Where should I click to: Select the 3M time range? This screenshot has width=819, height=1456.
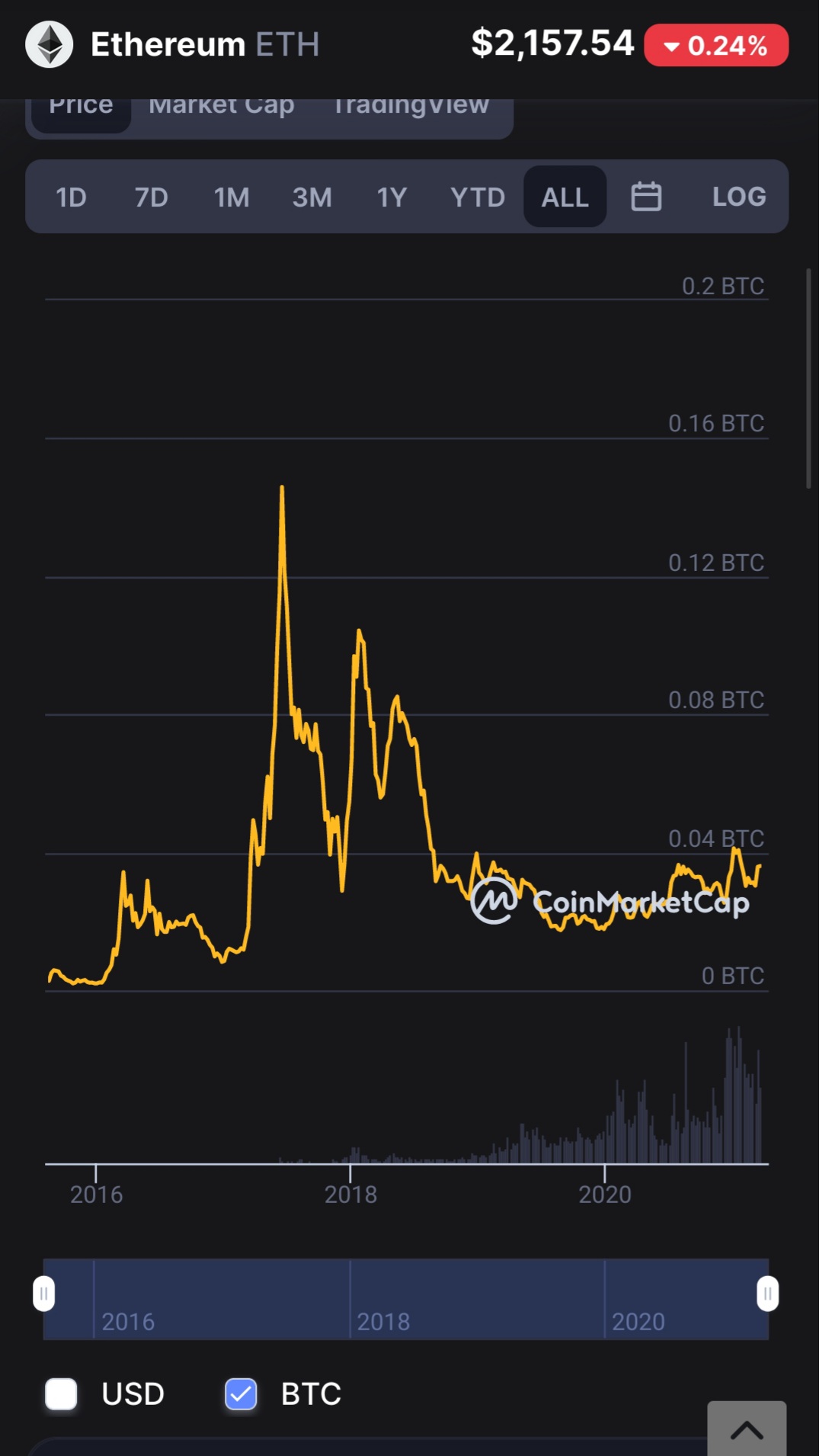(312, 197)
